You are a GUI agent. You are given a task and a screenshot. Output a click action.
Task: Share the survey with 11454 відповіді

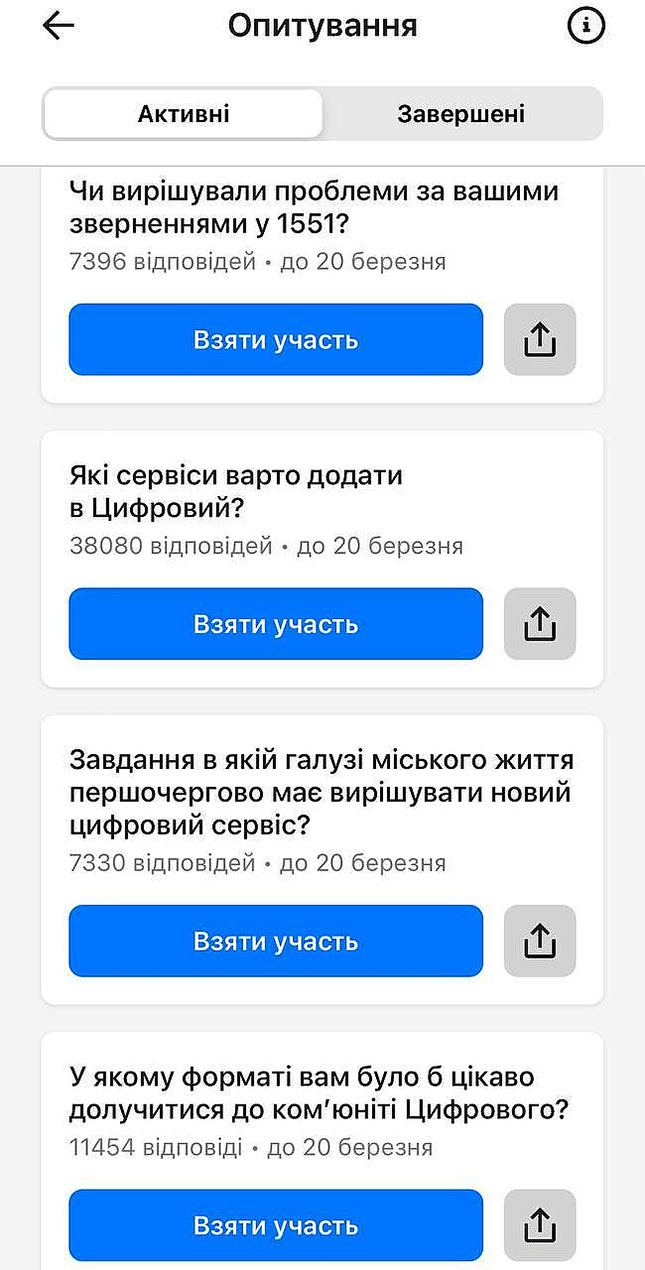[x=539, y=1225]
